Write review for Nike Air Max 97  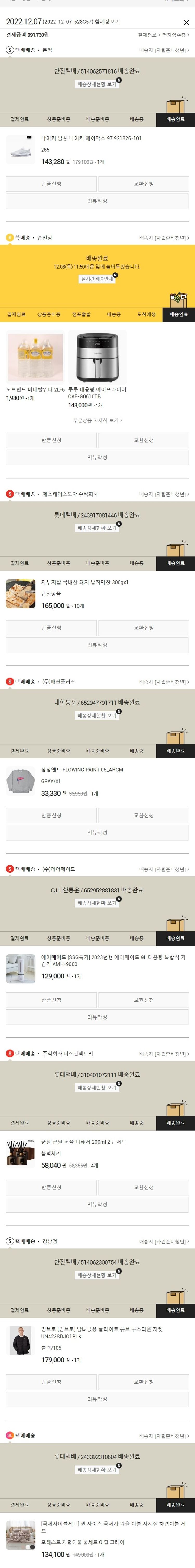click(x=97, y=201)
